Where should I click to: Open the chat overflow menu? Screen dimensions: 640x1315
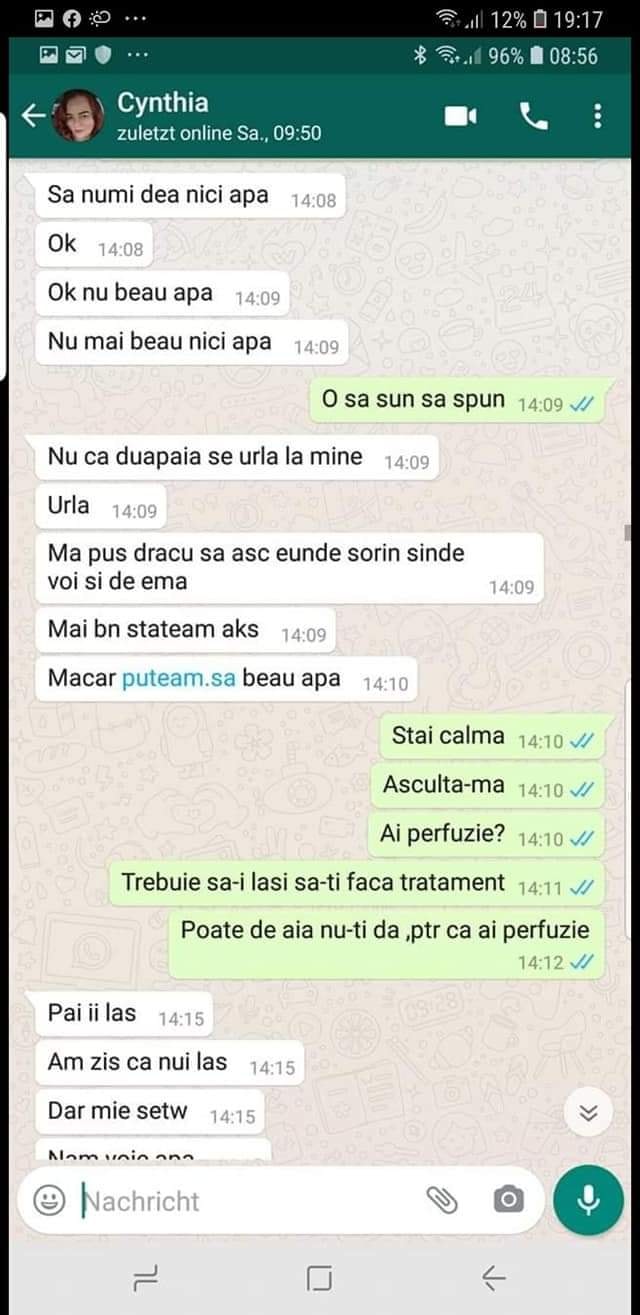click(598, 117)
